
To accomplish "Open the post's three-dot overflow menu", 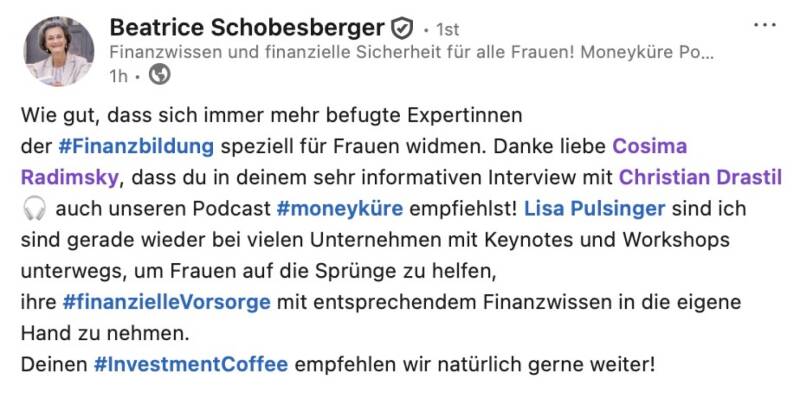I will 764,25.
